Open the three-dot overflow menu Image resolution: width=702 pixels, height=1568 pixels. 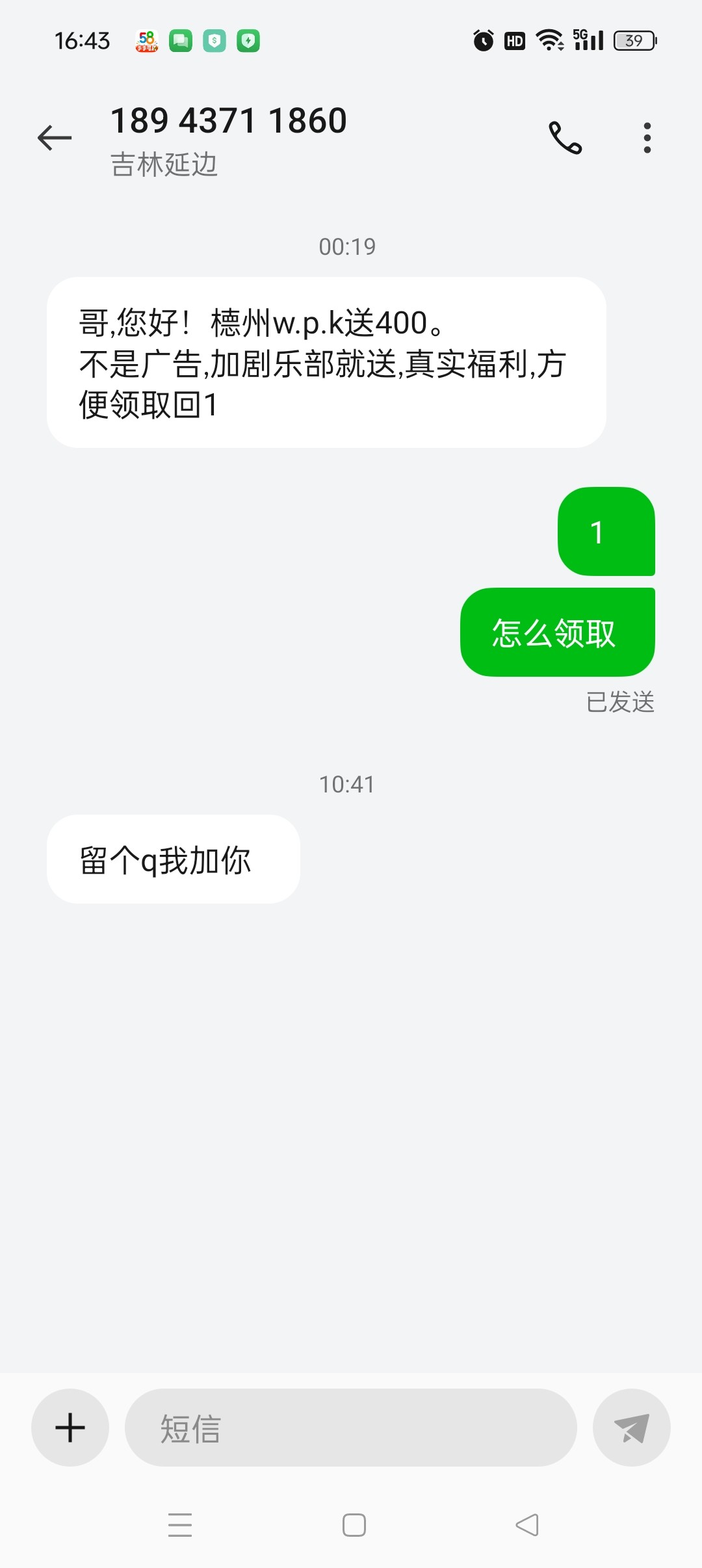point(647,138)
